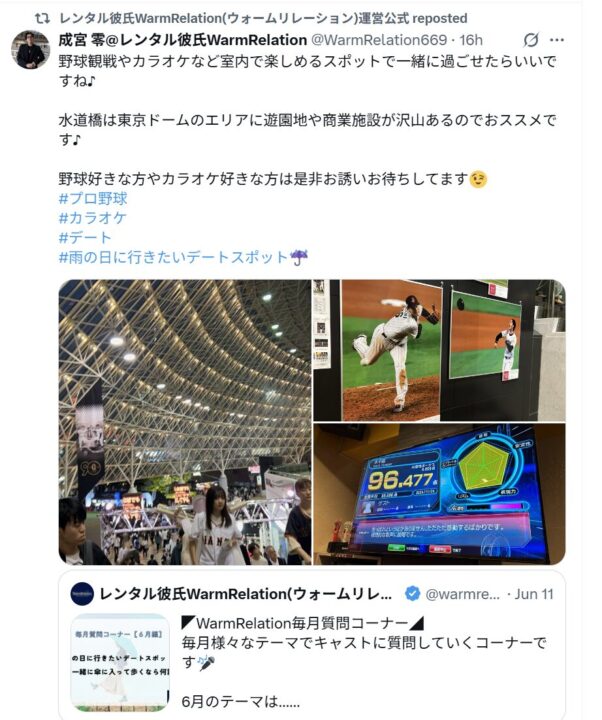
Task: Open the overflow menu on 成宮 零's post
Action: click(557, 40)
